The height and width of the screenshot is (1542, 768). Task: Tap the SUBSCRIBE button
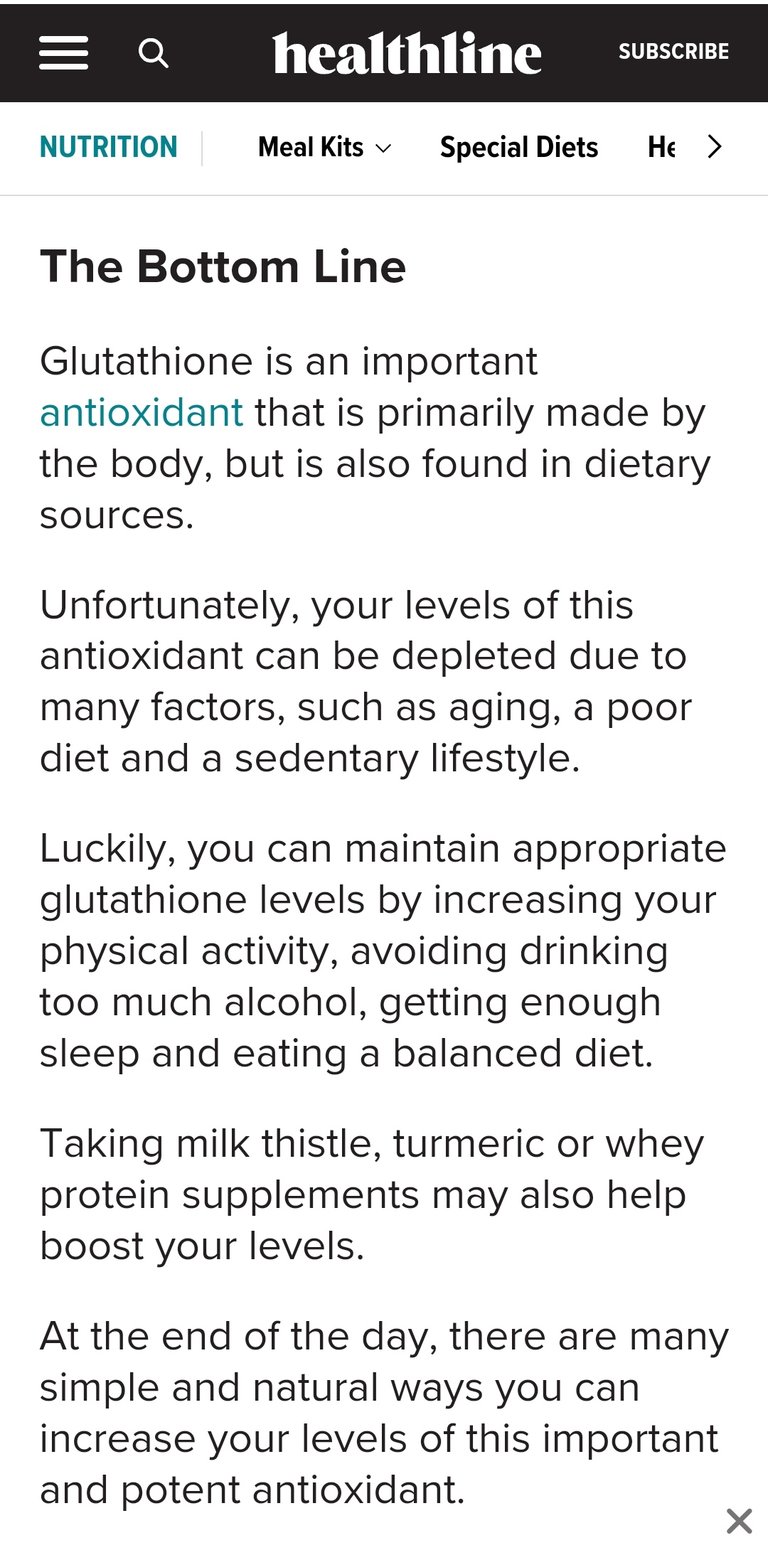pyautogui.click(x=673, y=51)
